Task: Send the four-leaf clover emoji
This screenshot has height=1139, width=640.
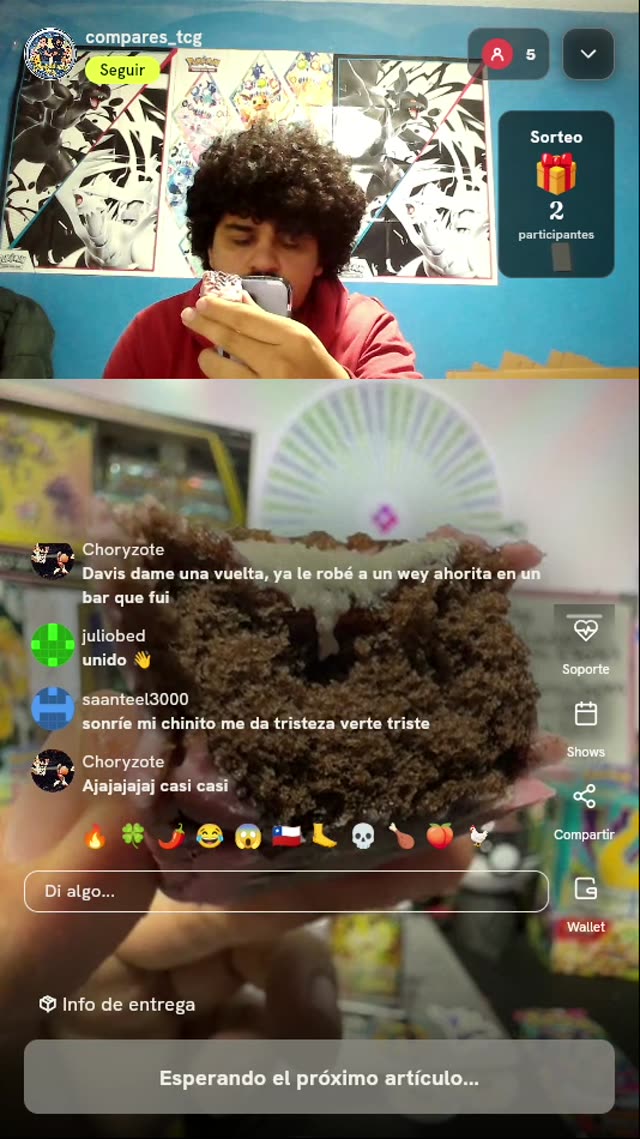Action: [133, 836]
